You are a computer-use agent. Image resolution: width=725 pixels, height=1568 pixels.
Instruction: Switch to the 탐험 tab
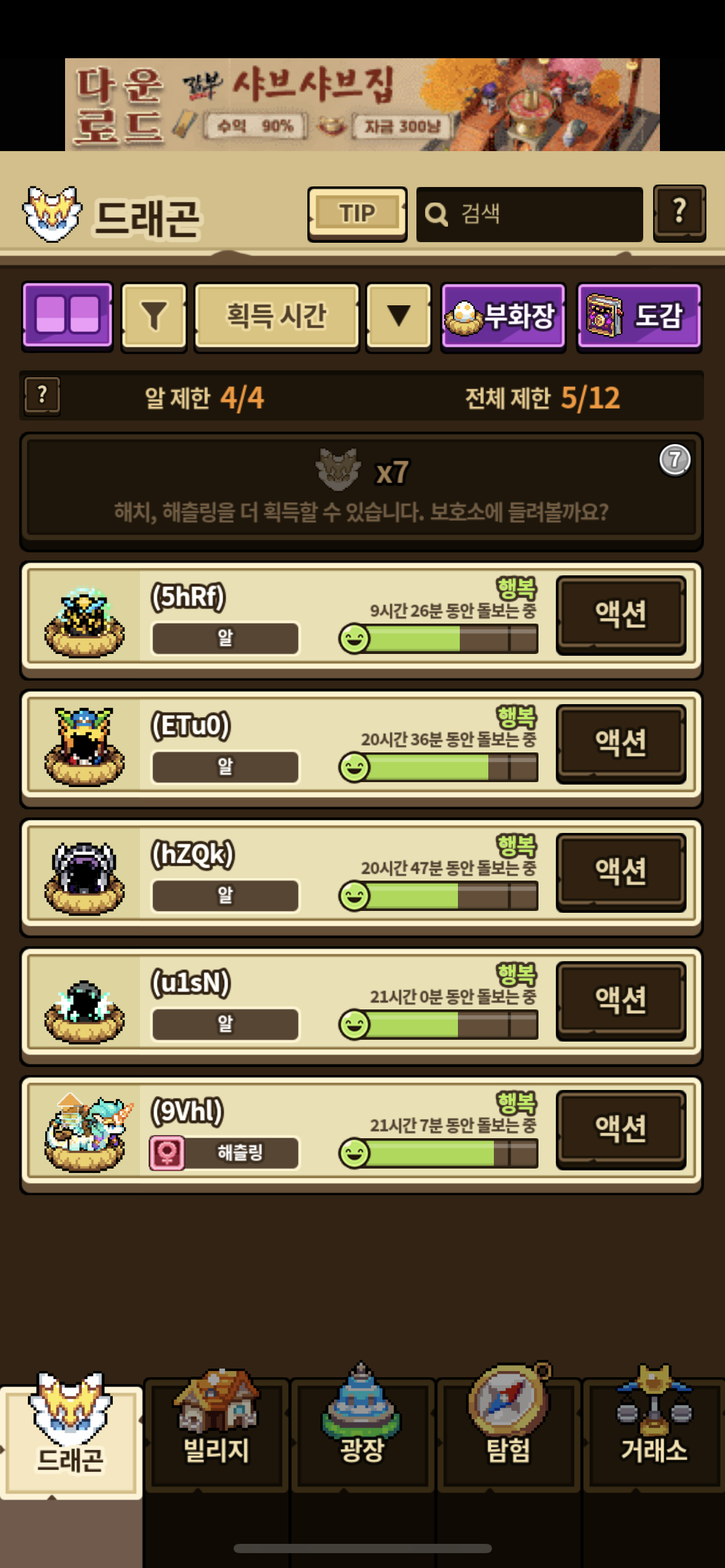coord(508,1432)
